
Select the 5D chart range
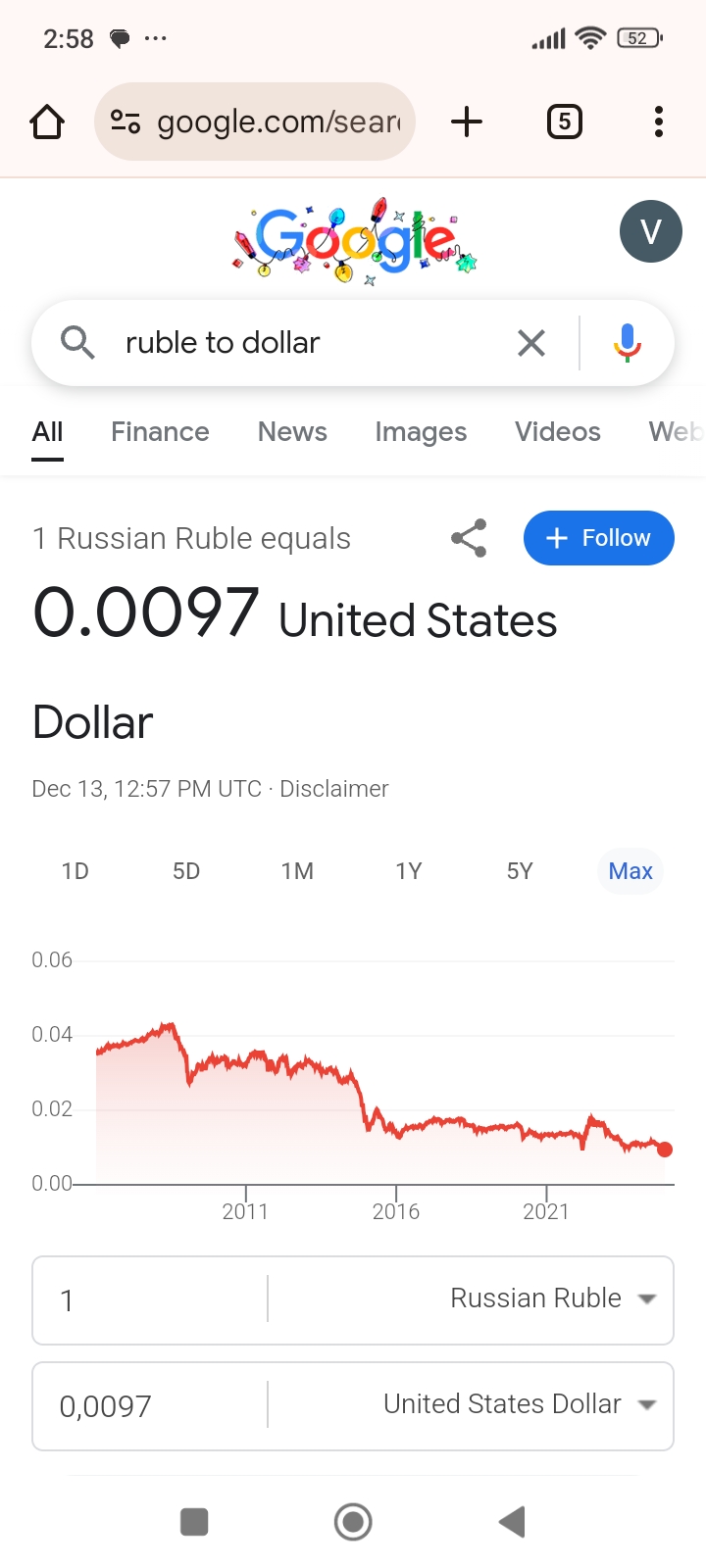(x=186, y=871)
